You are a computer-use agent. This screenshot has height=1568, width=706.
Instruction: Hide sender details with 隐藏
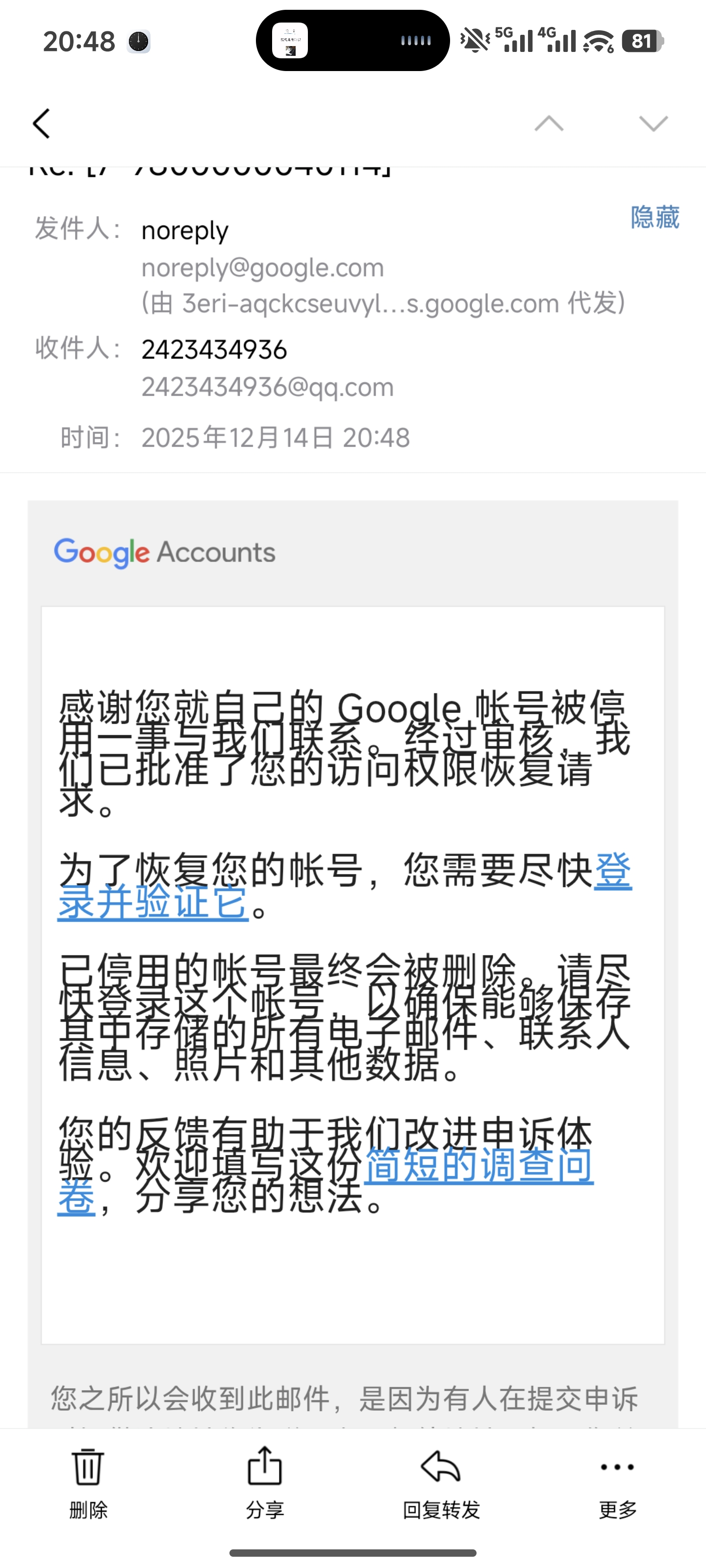coord(654,217)
